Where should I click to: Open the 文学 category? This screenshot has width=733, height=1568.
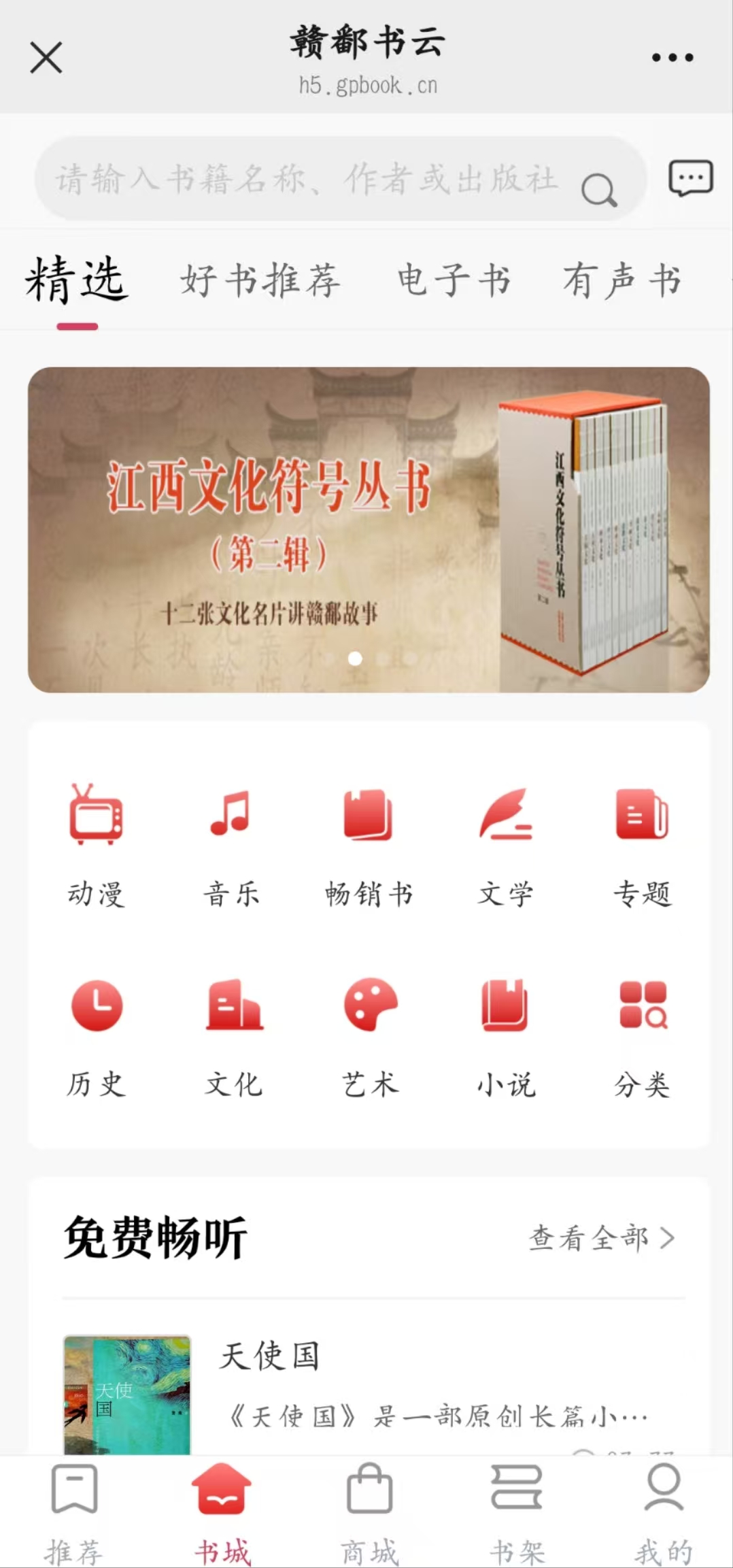505,844
